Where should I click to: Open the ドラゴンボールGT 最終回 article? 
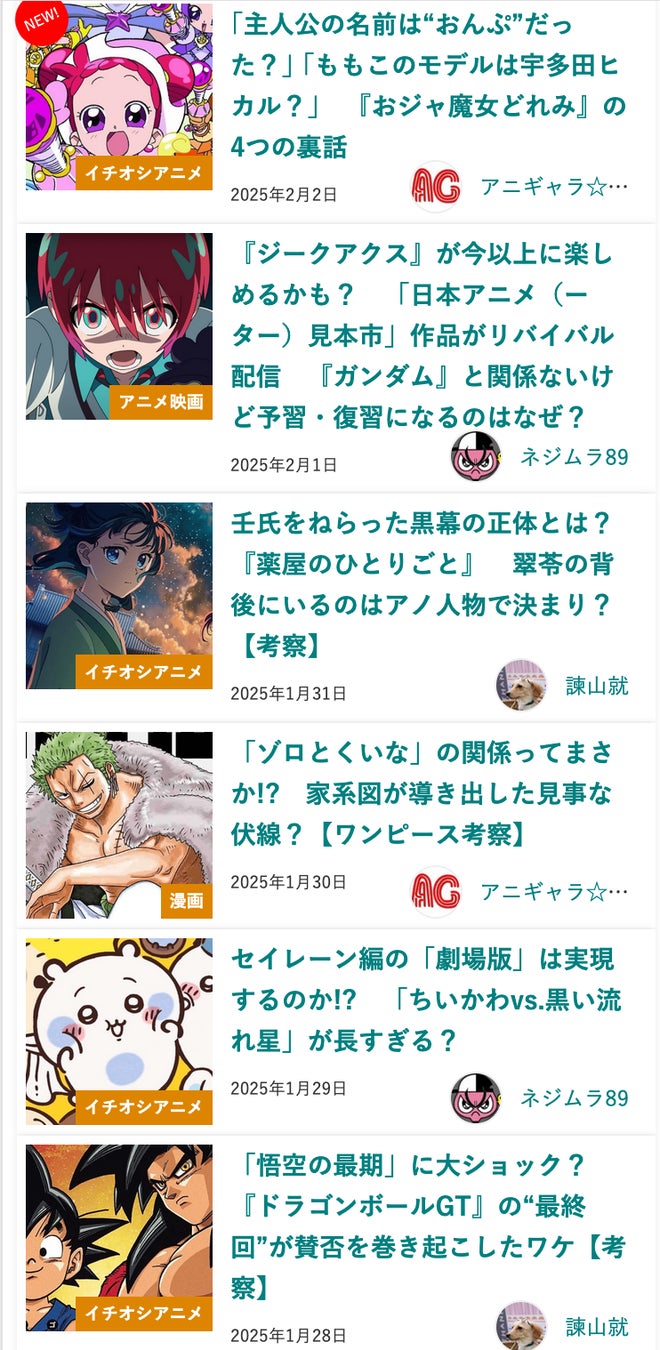coord(428,1226)
